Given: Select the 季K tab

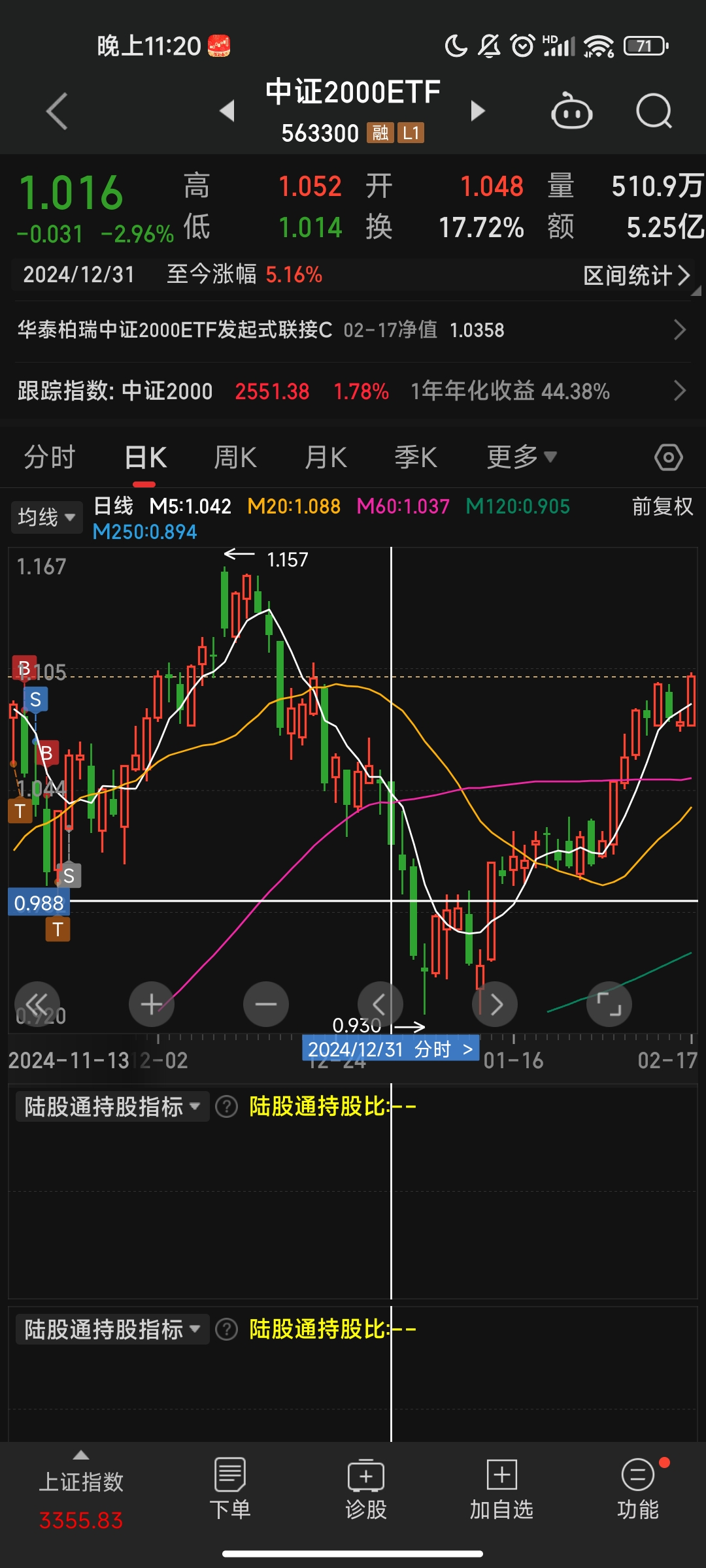Looking at the screenshot, I should pos(416,457).
